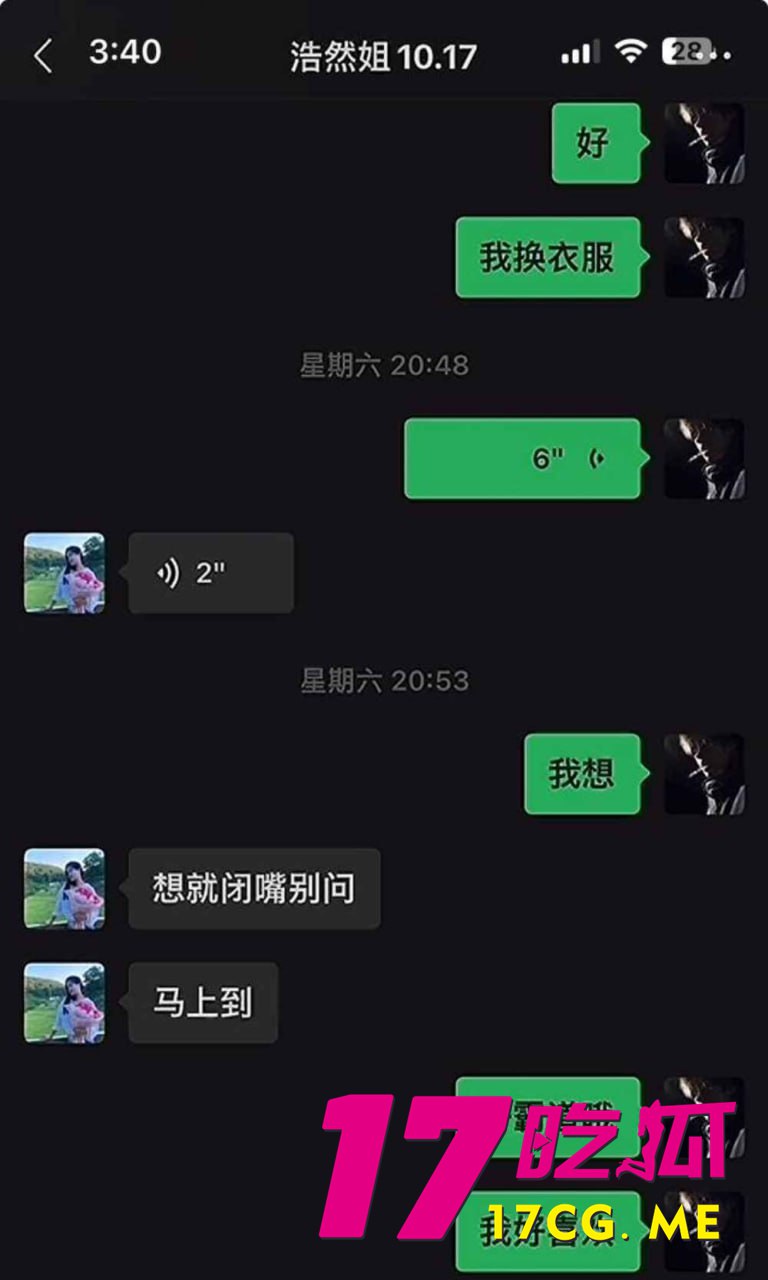The width and height of the screenshot is (768, 1280).
Task: Play the received 2-second voice message
Action: (x=211, y=573)
